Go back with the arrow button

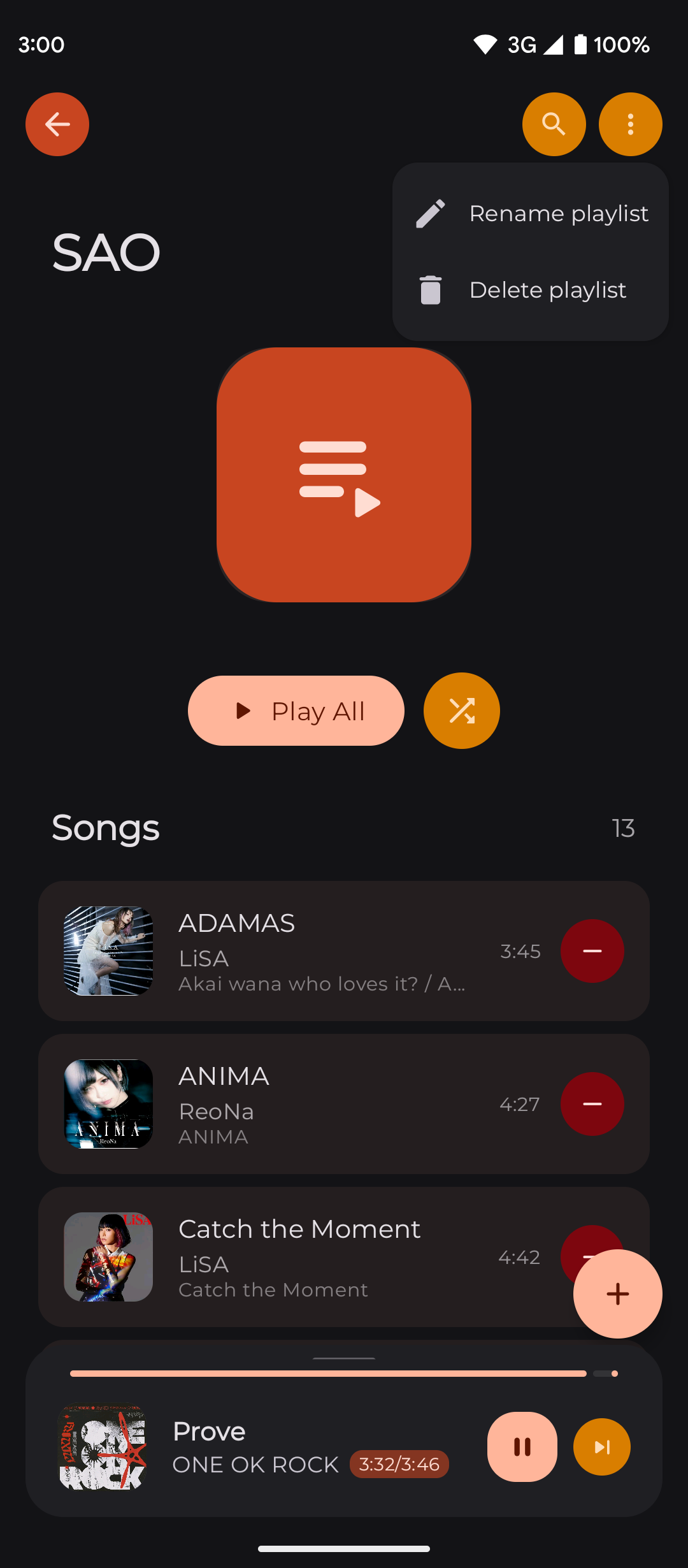pos(57,124)
